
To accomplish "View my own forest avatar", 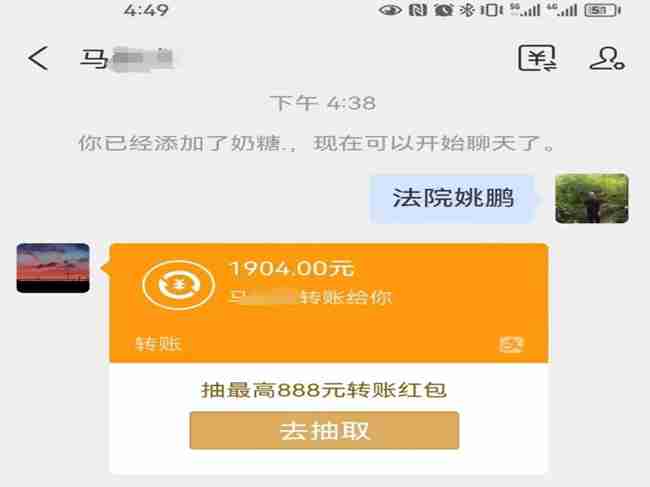I will click(x=592, y=198).
